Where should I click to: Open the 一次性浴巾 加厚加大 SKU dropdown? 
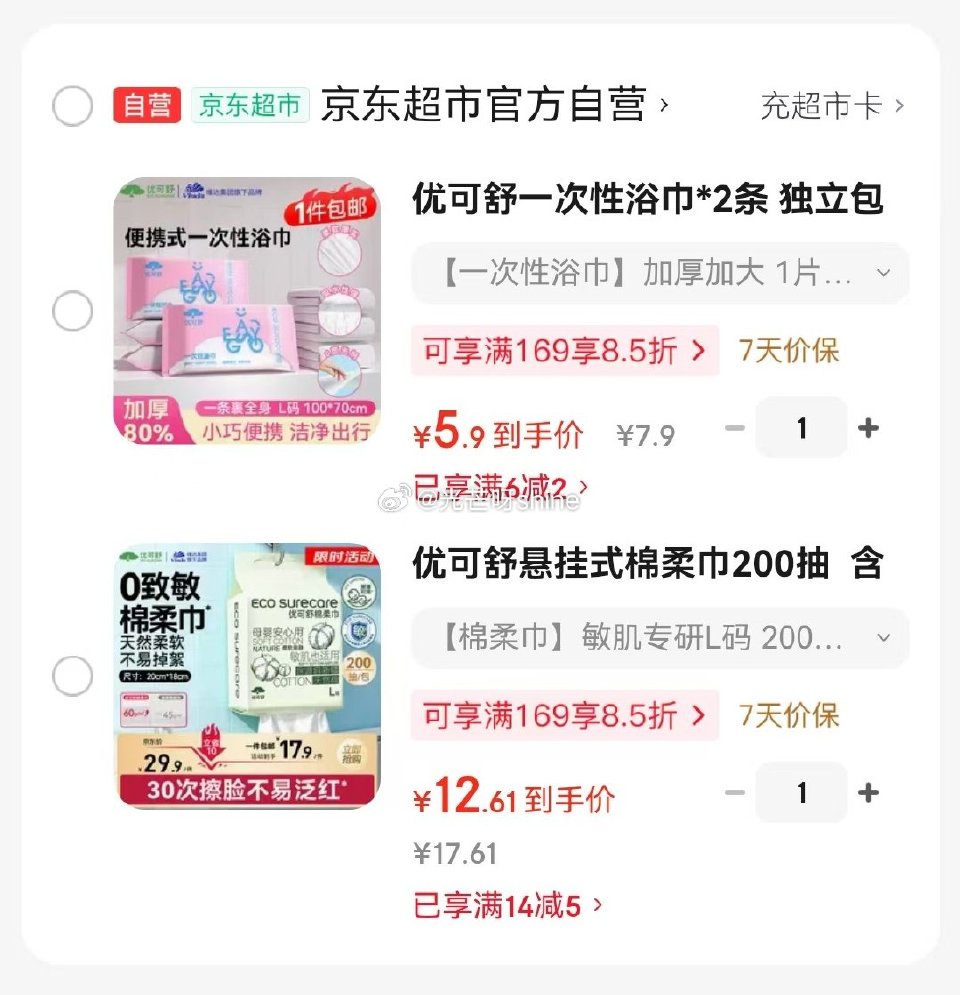[660, 272]
